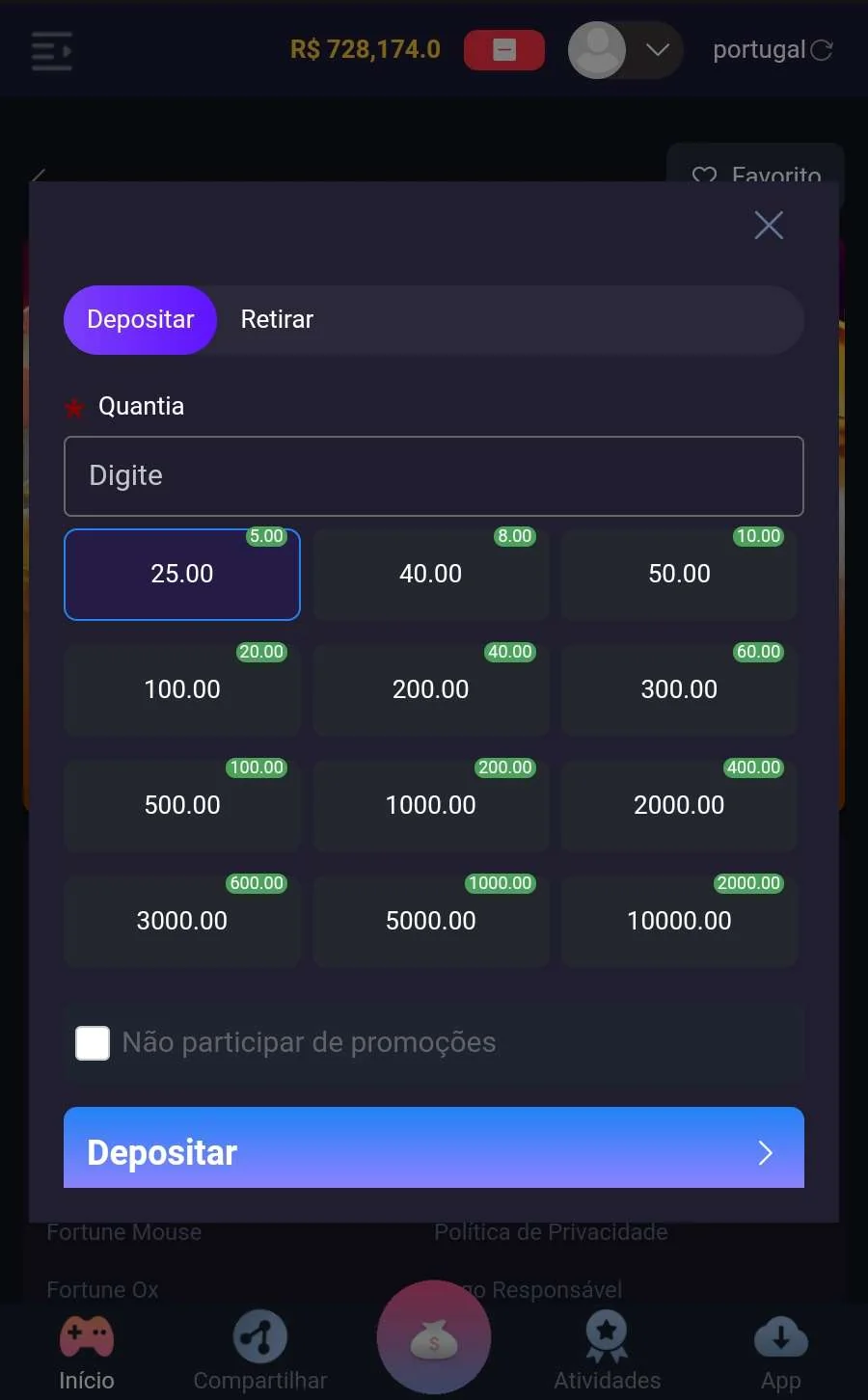The image size is (868, 1400).
Task: Choose the 25.00 deposit amount
Action: [182, 575]
